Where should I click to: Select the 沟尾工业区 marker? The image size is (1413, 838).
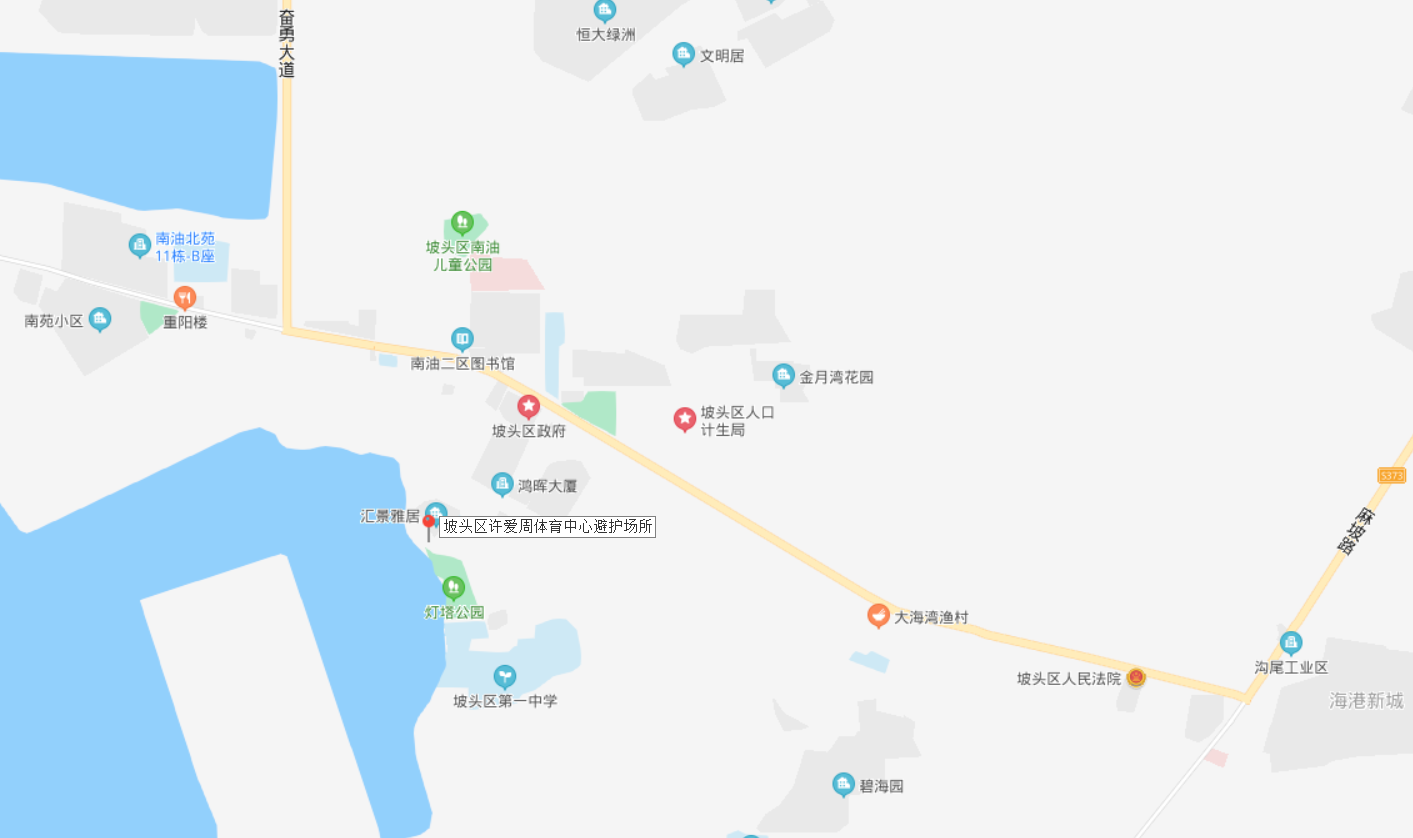(x=1291, y=642)
